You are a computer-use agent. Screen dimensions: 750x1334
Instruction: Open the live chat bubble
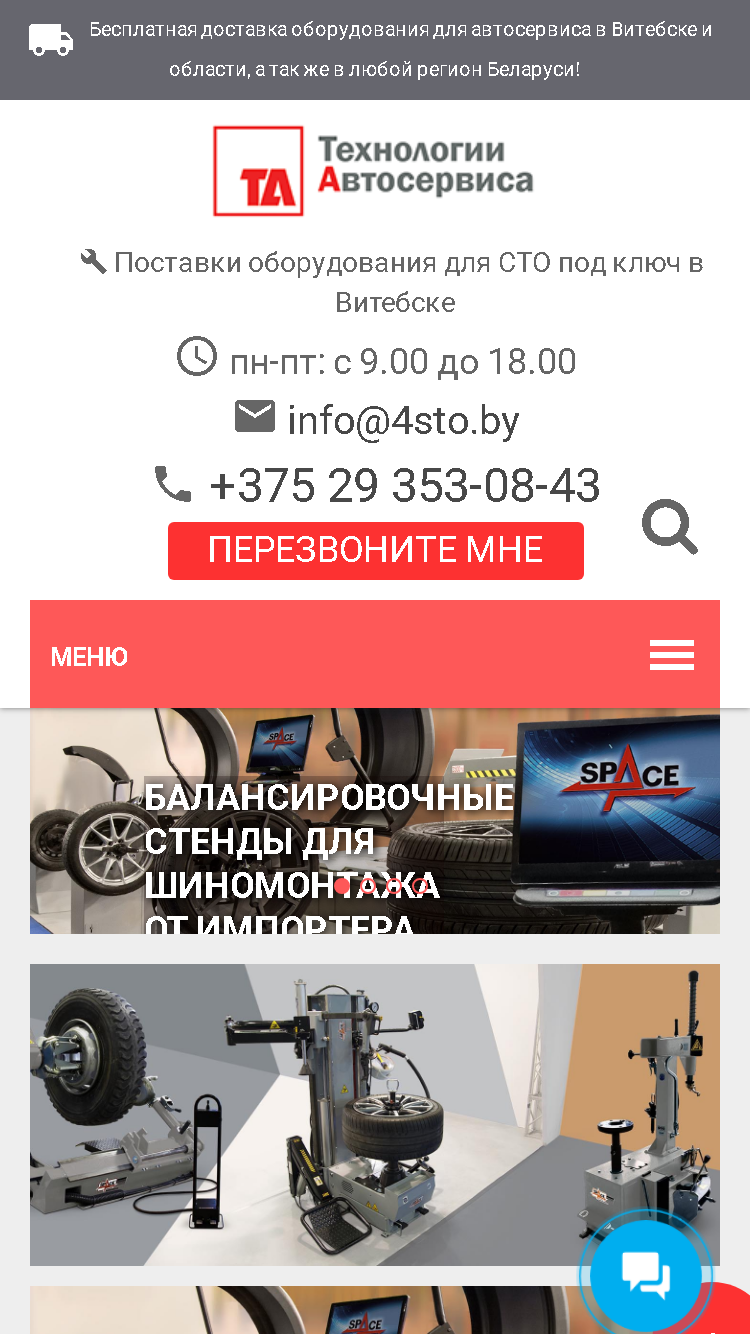click(x=646, y=1276)
